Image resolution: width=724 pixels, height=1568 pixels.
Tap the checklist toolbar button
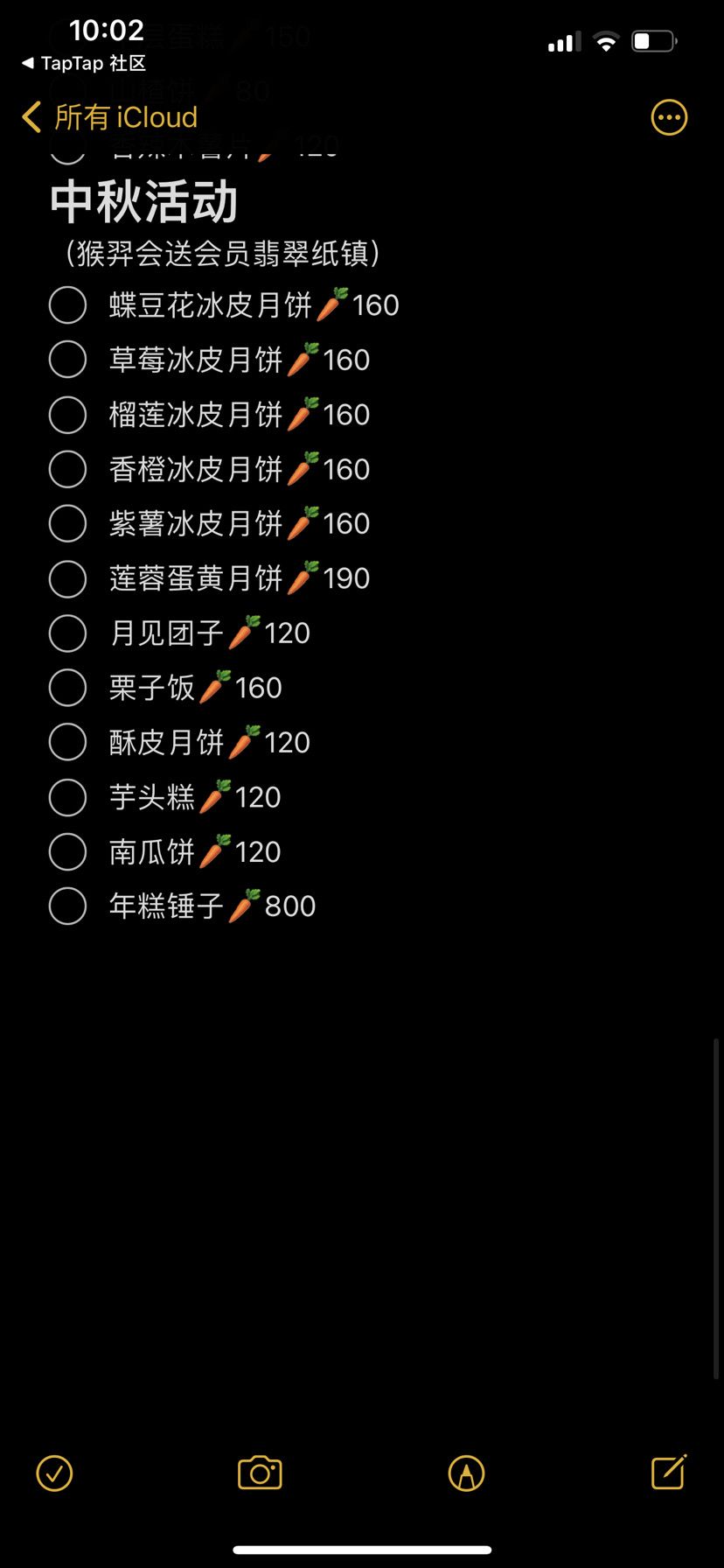(x=54, y=1473)
